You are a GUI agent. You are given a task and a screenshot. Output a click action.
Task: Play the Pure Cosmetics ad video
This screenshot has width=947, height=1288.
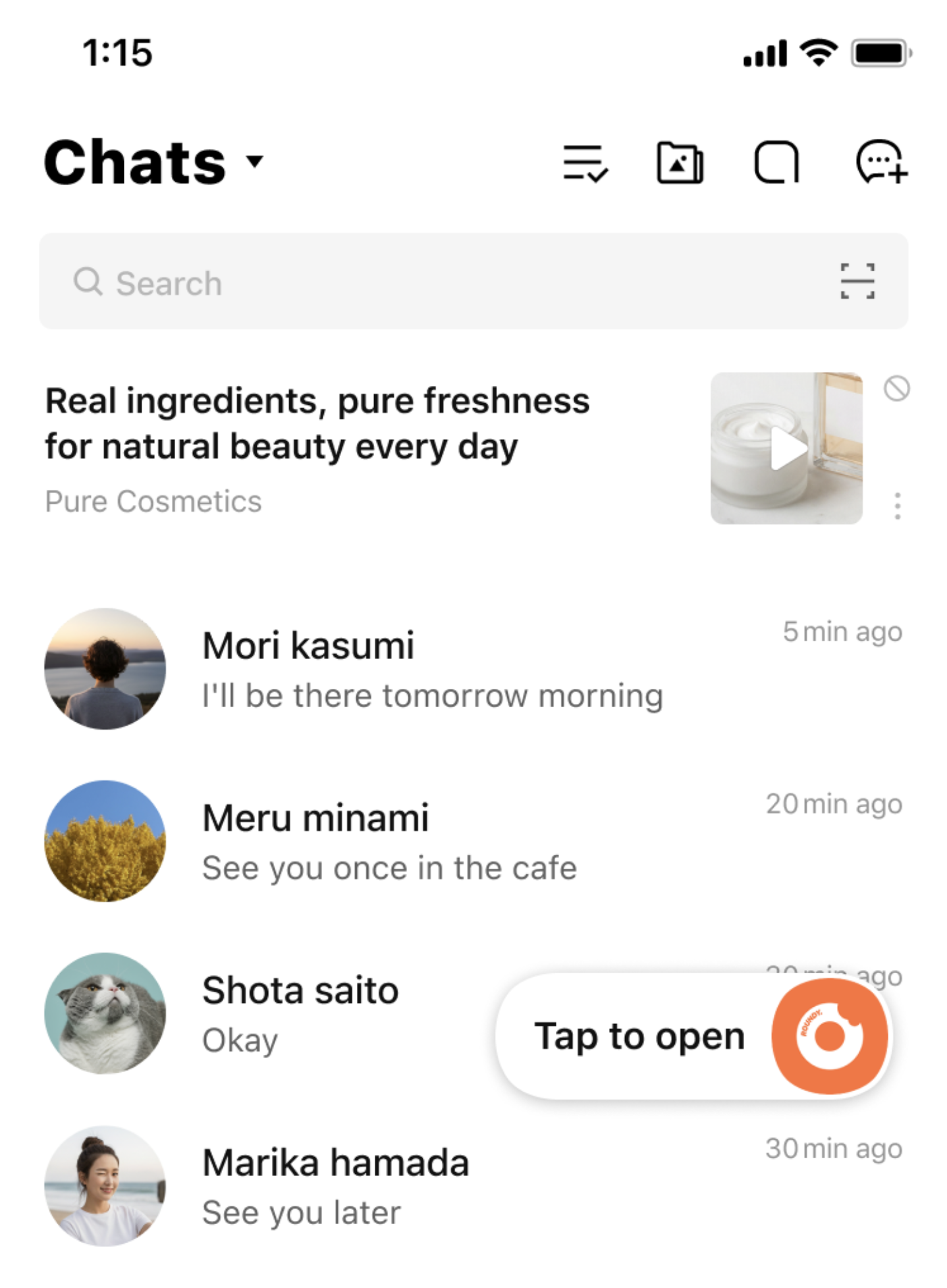pyautogui.click(x=786, y=448)
